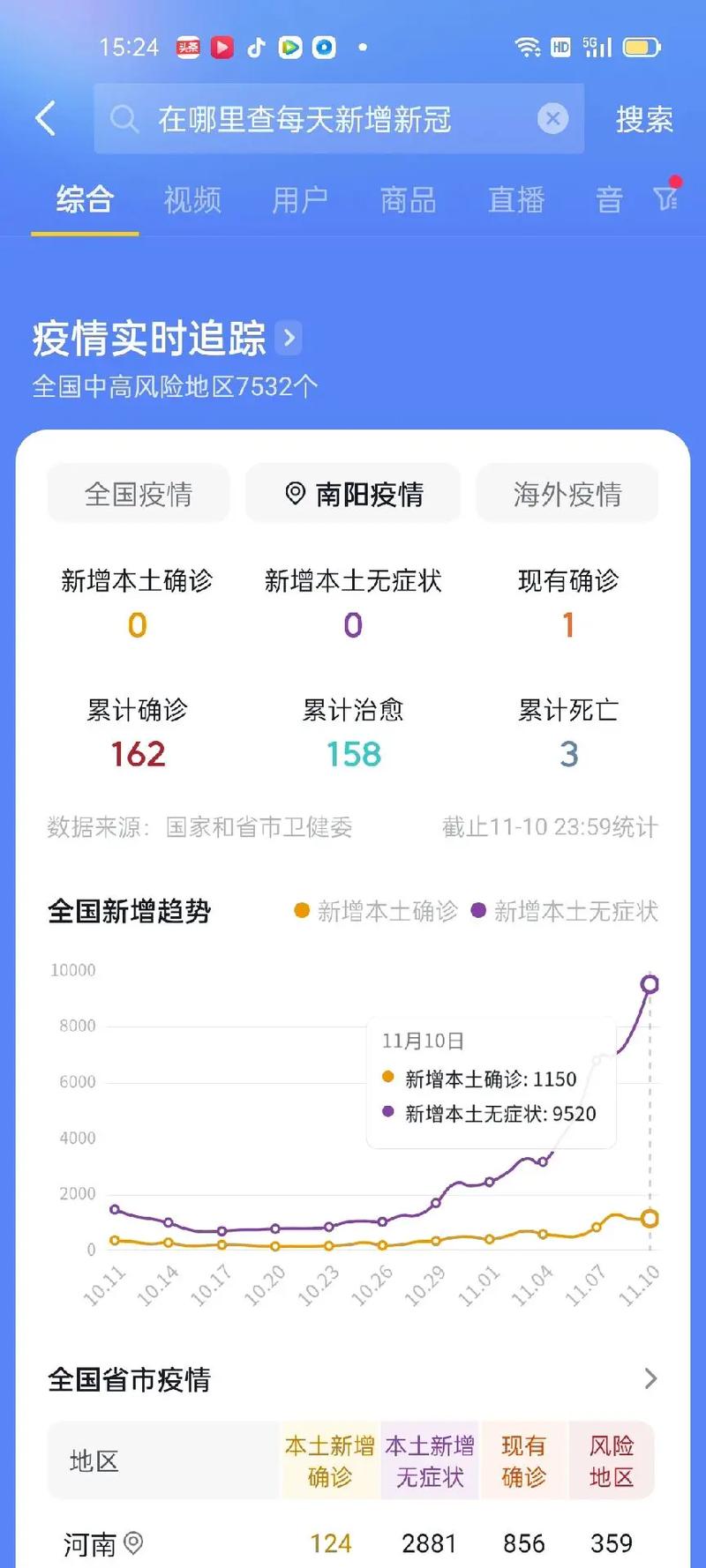
Task: Tap the clear X inside the search box
Action: point(553,119)
